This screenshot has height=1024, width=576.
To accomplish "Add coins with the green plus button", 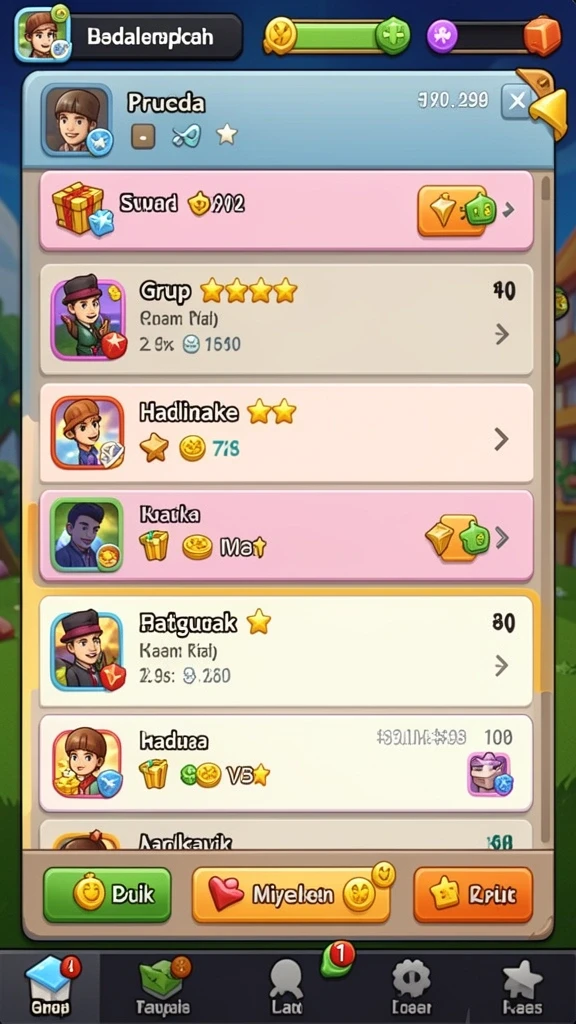I will point(392,35).
